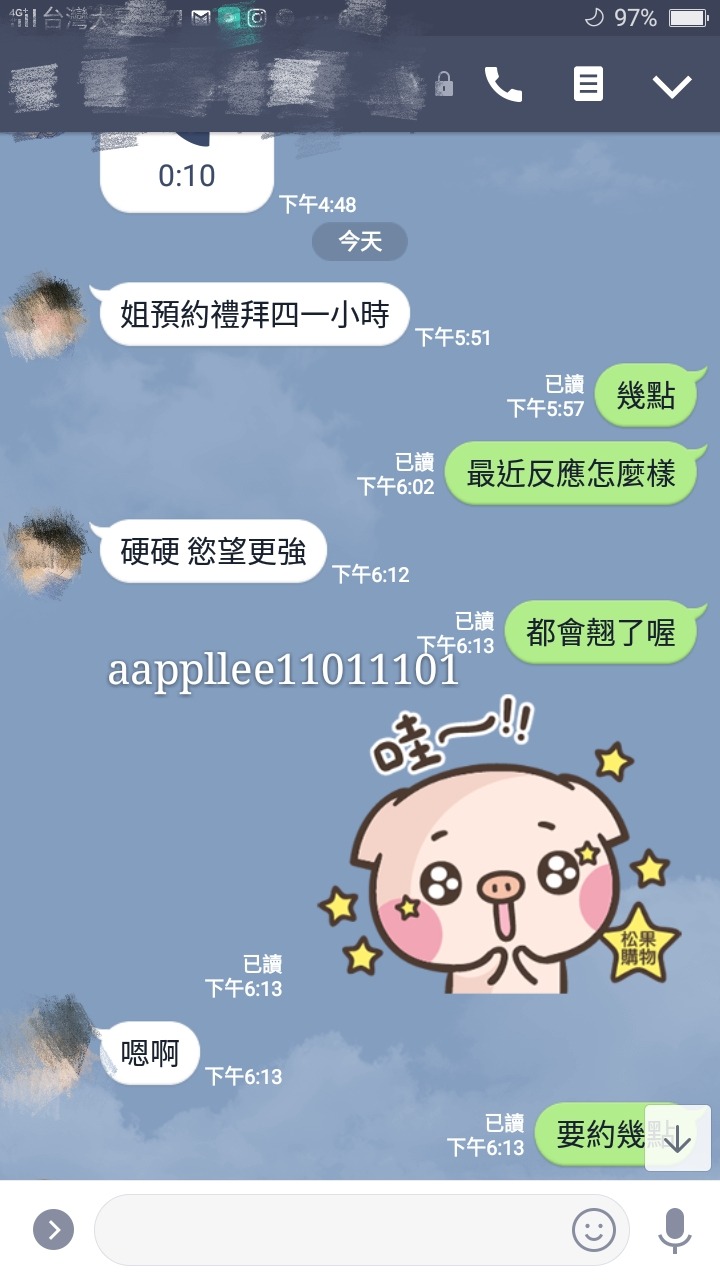
Task: Open the emoji and sticker picker
Action: click(593, 1229)
